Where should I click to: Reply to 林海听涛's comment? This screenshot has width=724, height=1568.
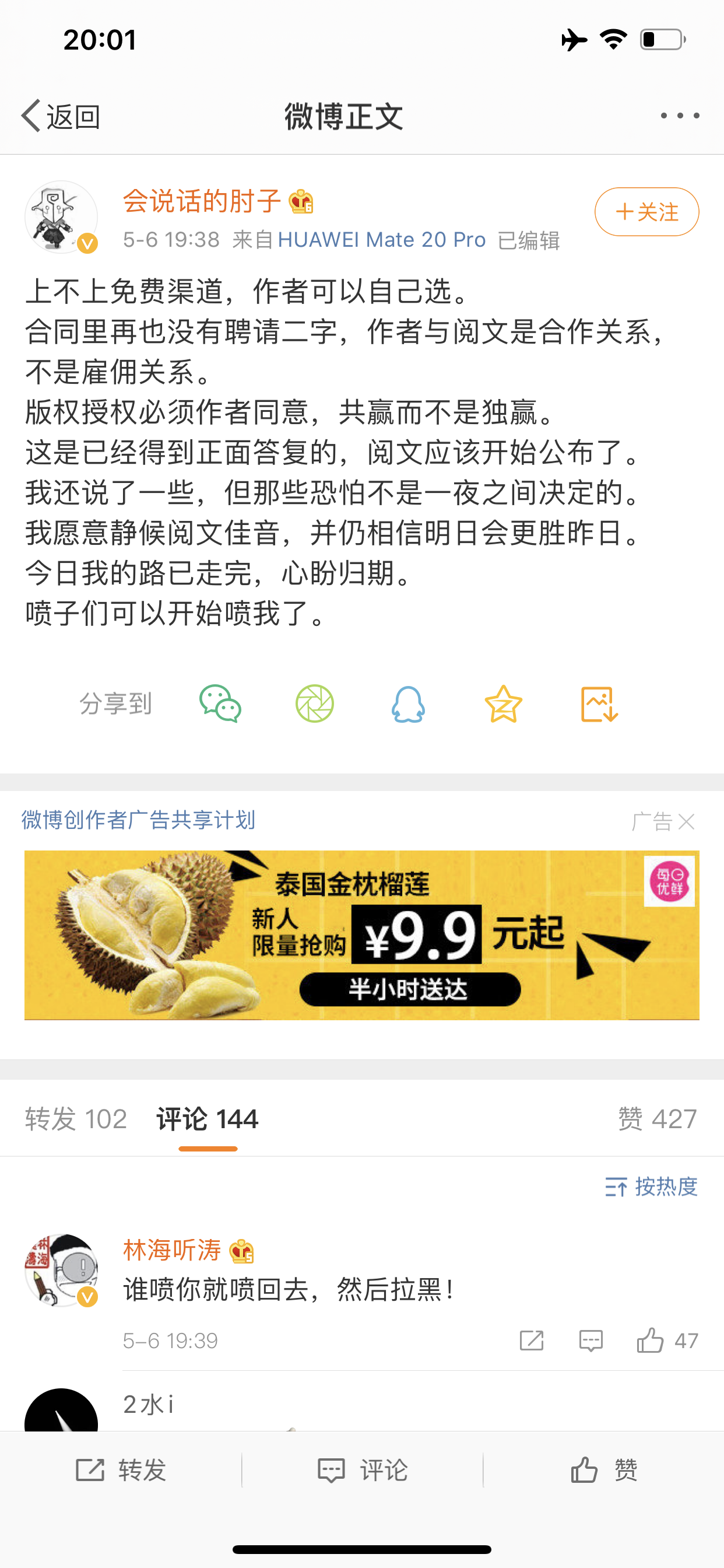pos(591,1340)
